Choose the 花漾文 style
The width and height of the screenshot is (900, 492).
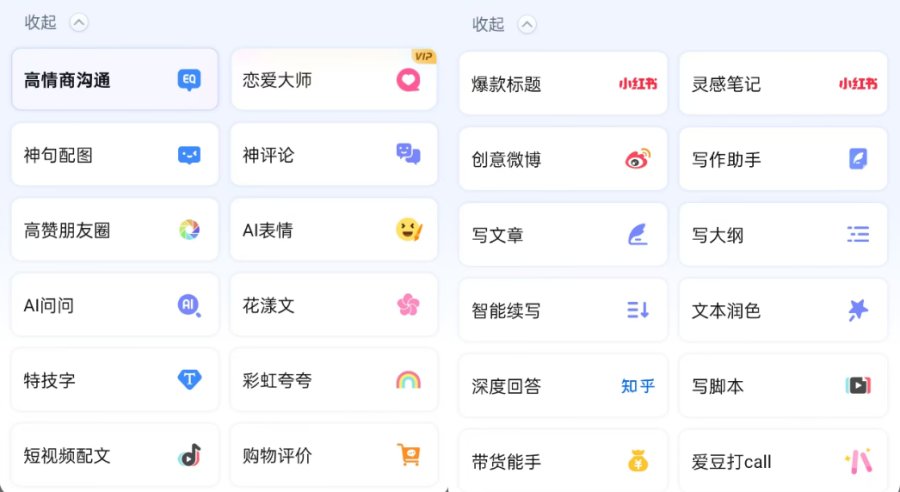[x=333, y=305]
